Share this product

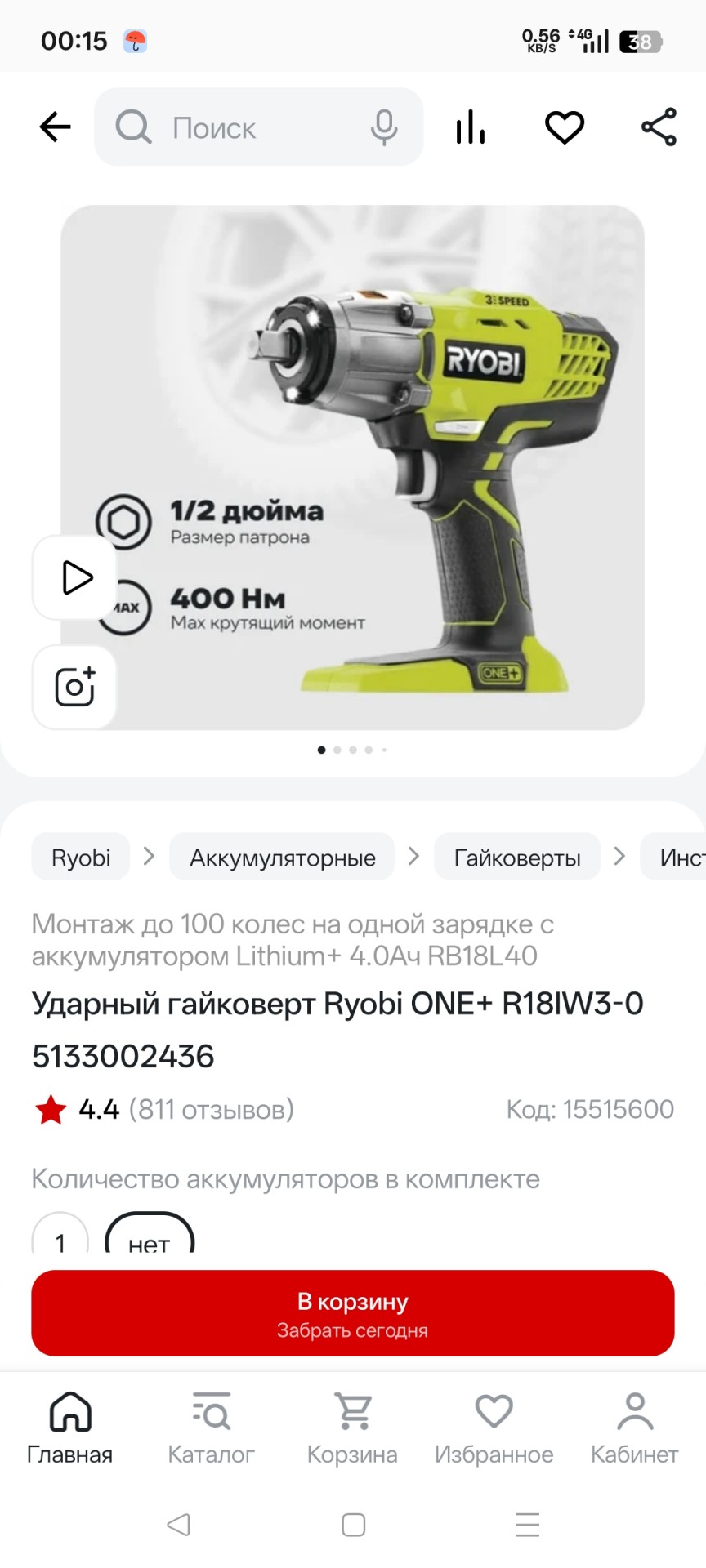click(x=659, y=127)
